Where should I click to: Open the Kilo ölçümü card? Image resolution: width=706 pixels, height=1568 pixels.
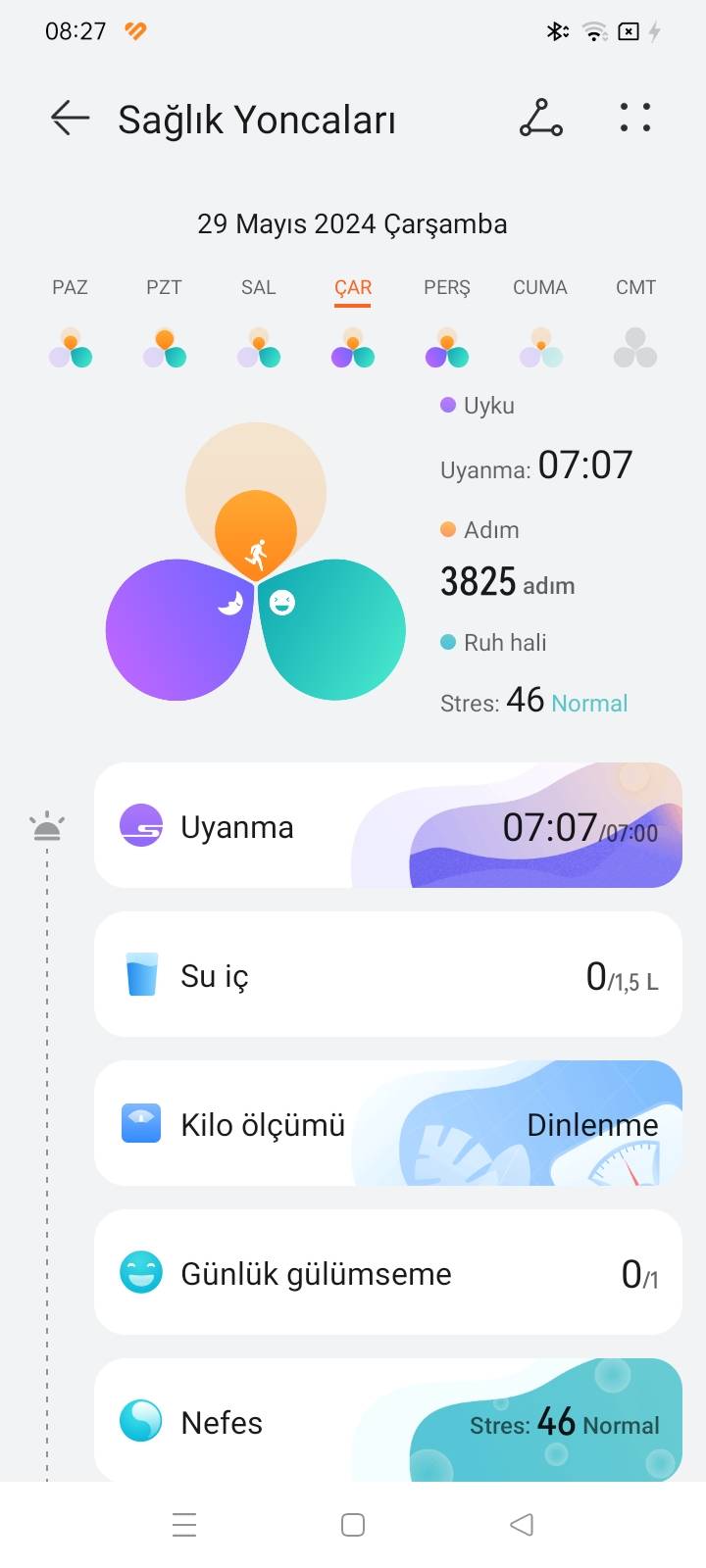tap(387, 1124)
